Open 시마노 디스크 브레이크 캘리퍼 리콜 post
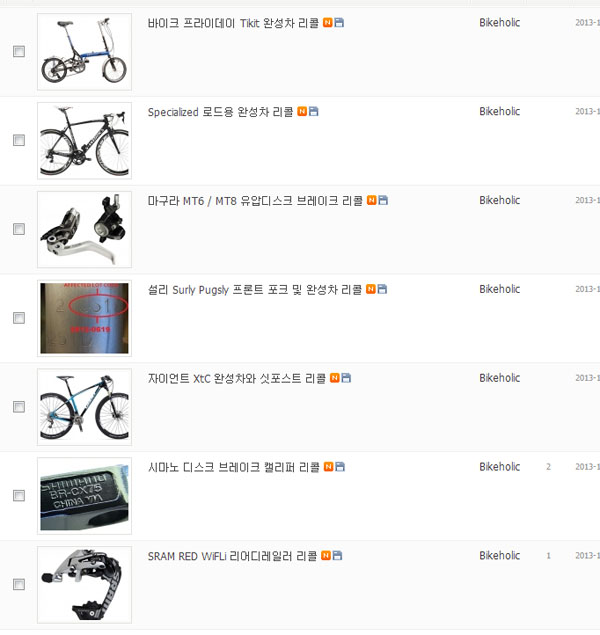The width and height of the screenshot is (600, 635). click(233, 467)
